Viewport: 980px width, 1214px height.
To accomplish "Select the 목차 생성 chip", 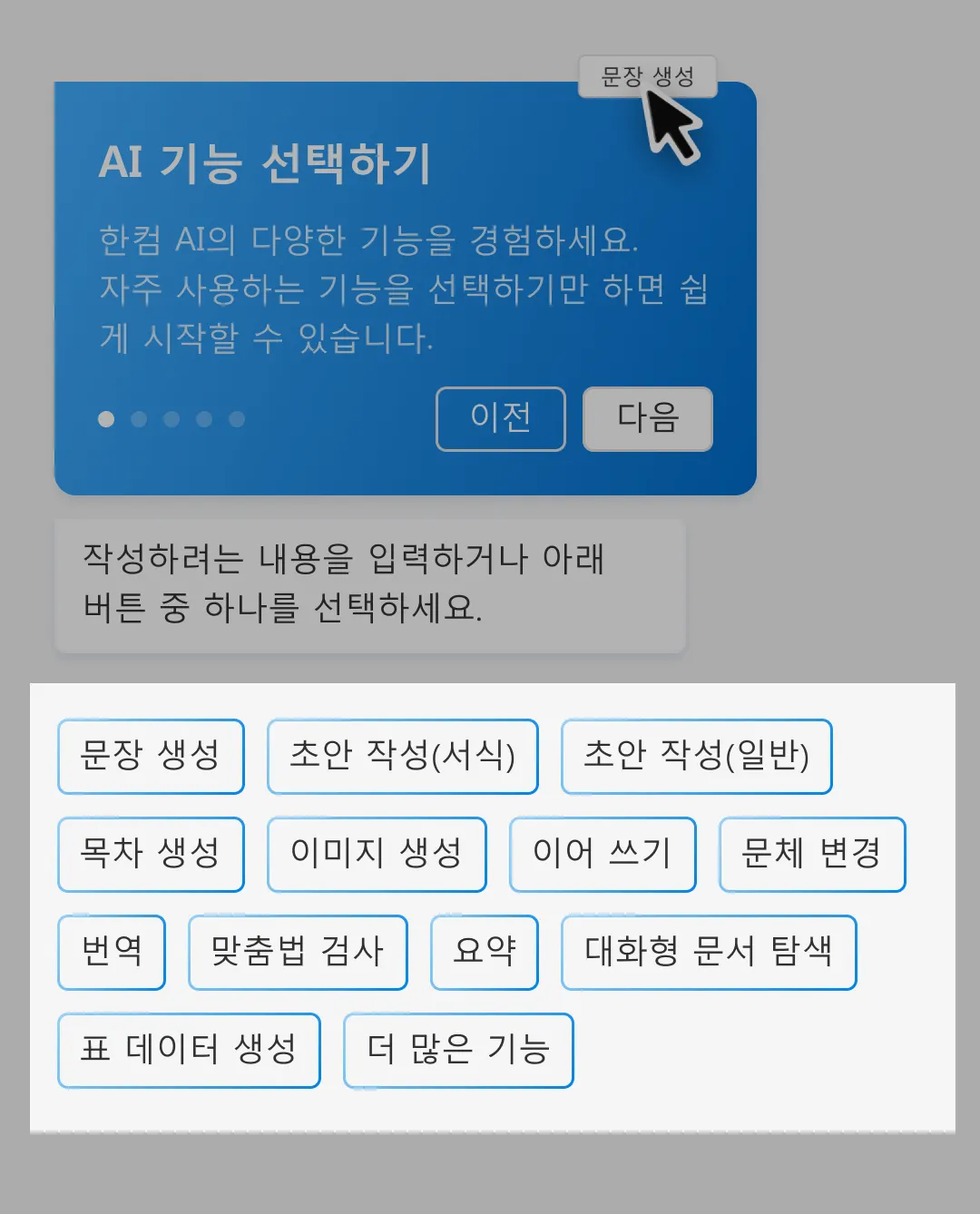I will 151,854.
